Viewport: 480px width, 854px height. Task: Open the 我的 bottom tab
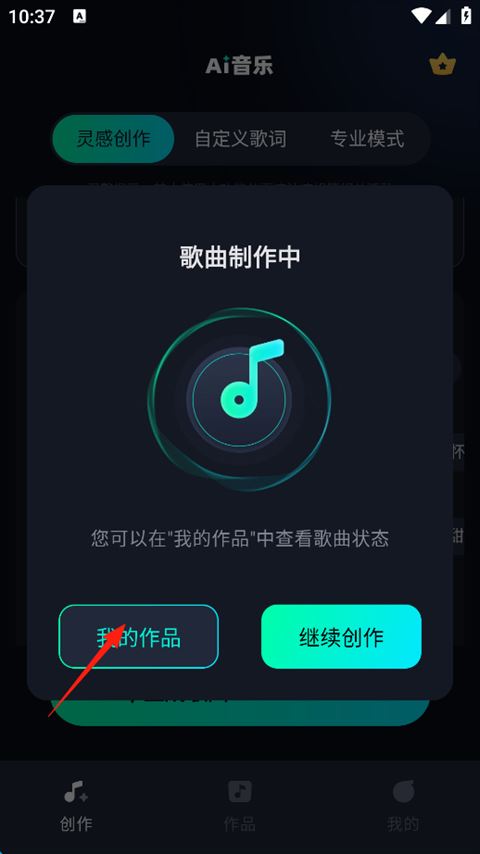tap(403, 806)
